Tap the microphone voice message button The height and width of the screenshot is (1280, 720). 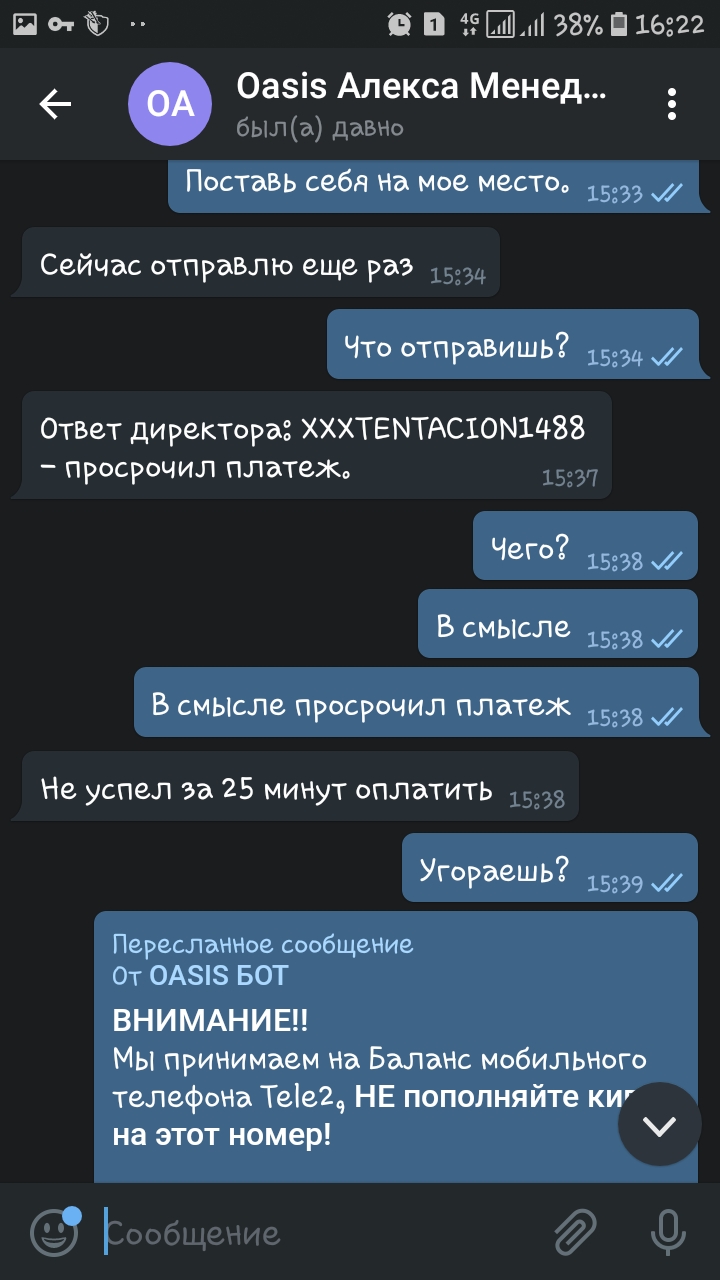point(667,1232)
